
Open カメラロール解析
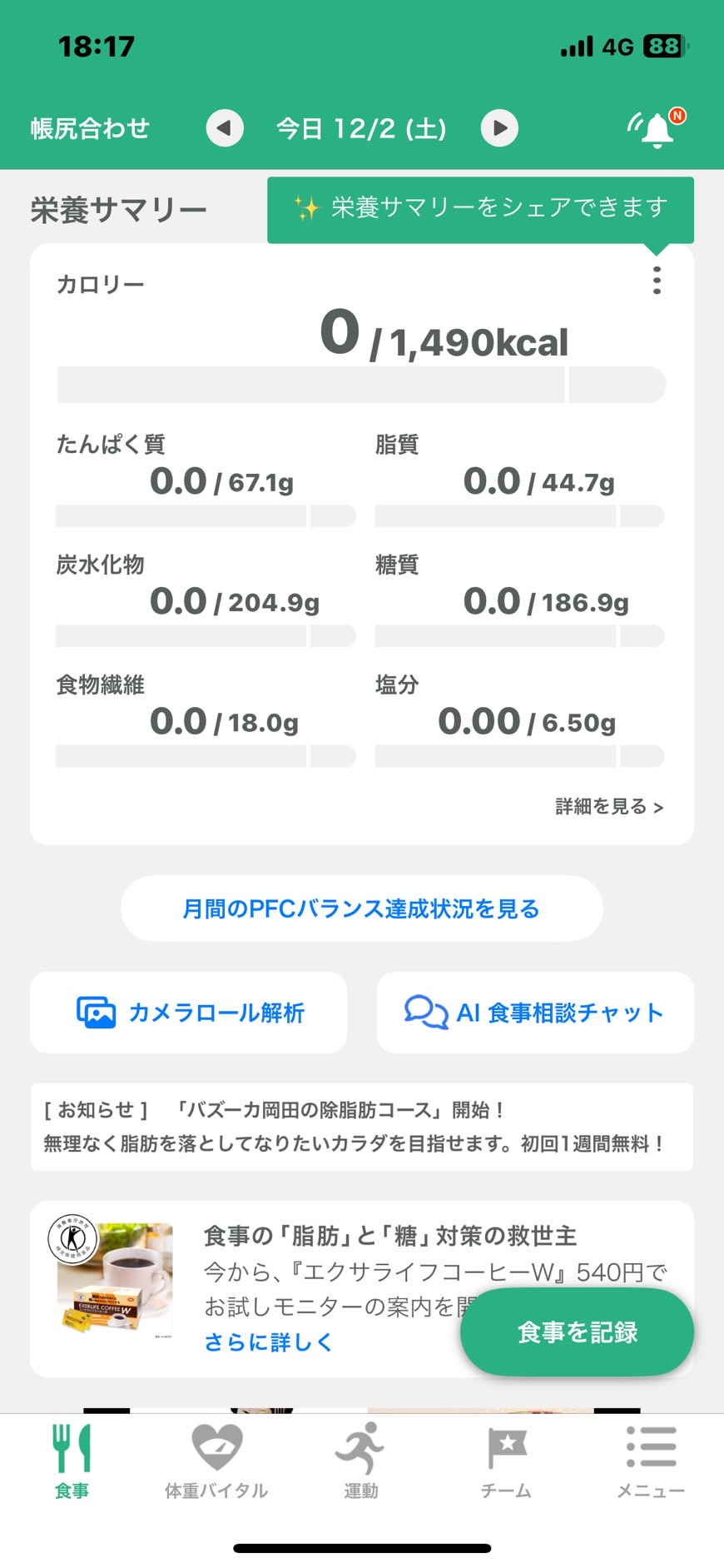[188, 1013]
